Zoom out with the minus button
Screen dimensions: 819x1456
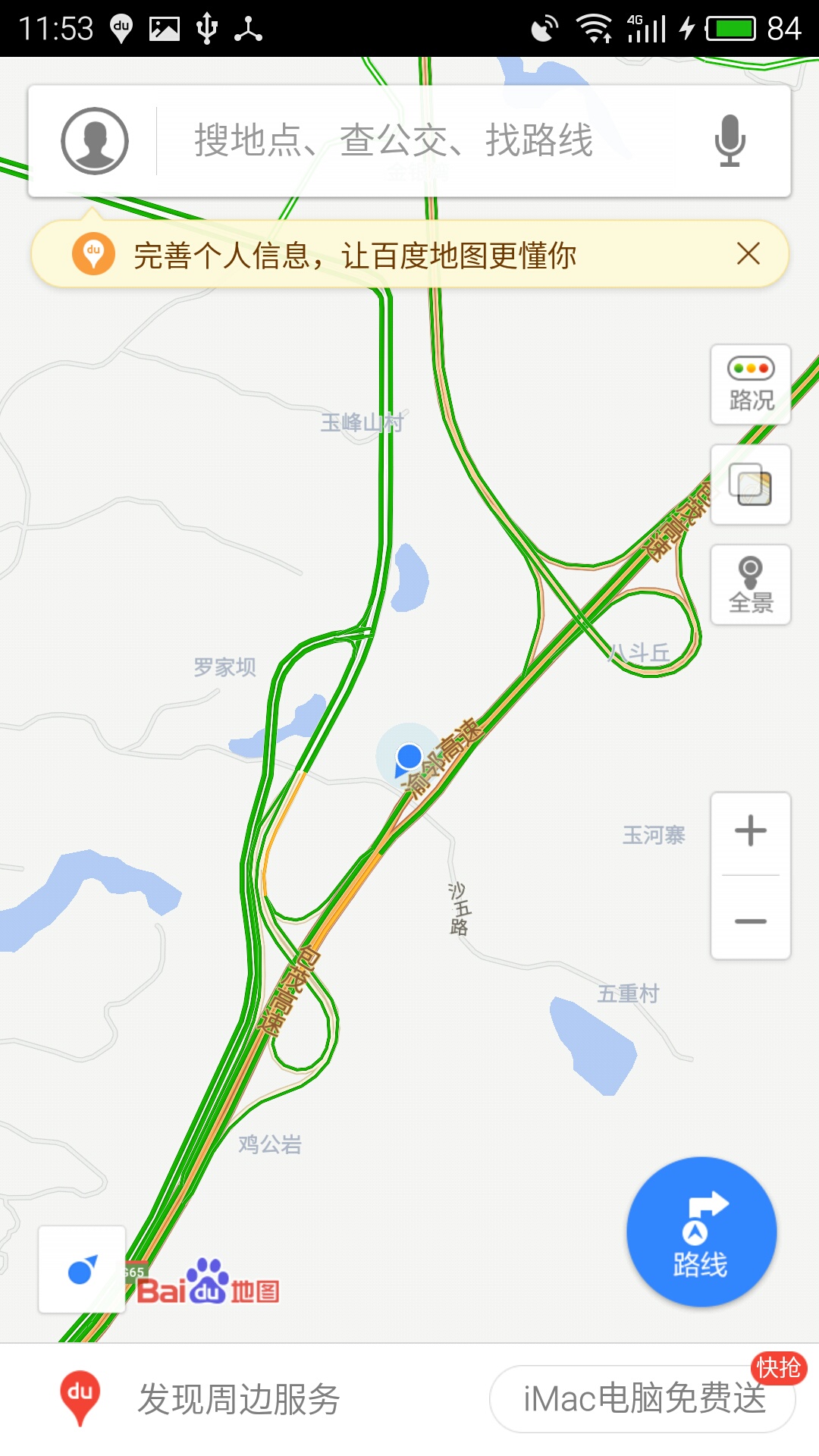pos(751,920)
